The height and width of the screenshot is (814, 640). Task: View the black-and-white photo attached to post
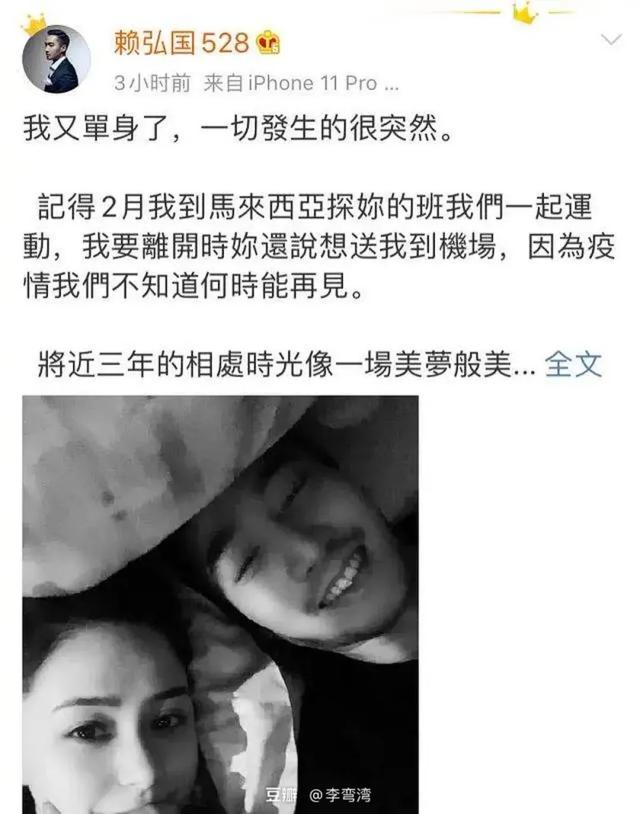click(x=220, y=600)
